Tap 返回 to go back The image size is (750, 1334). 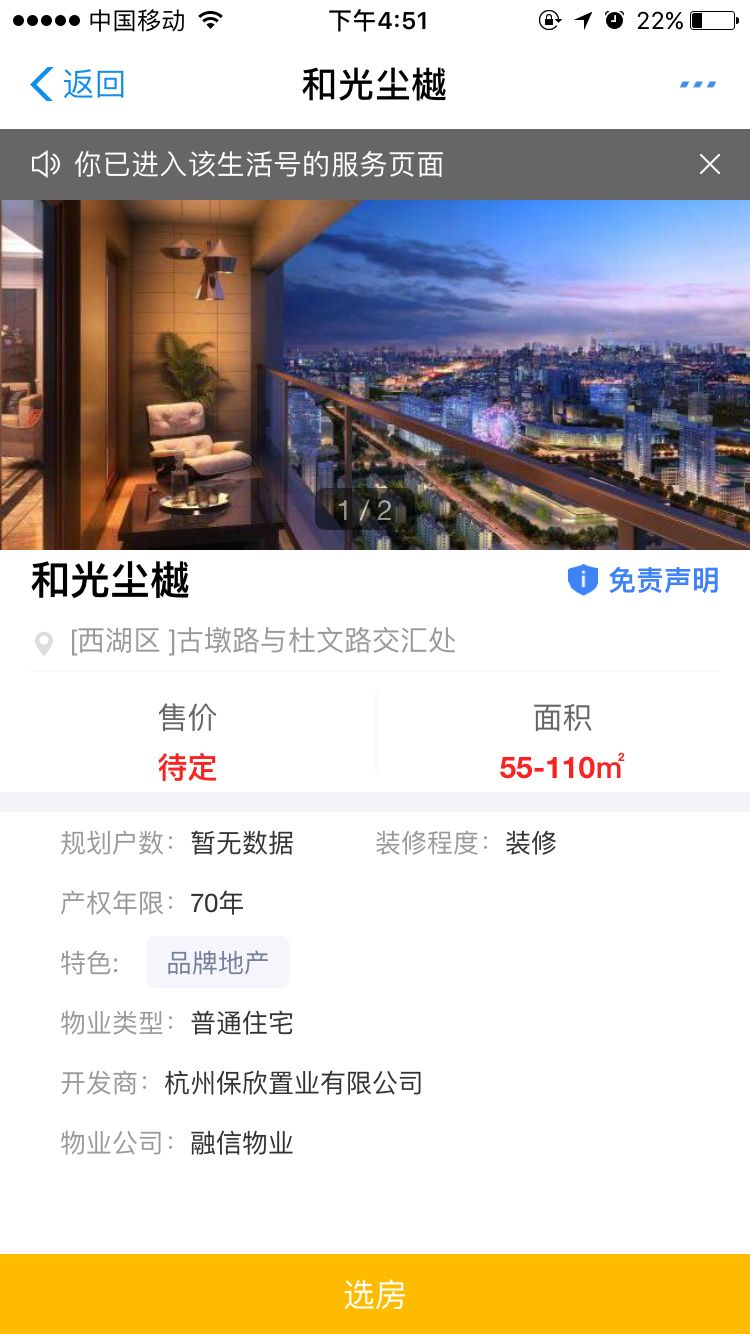(x=78, y=85)
